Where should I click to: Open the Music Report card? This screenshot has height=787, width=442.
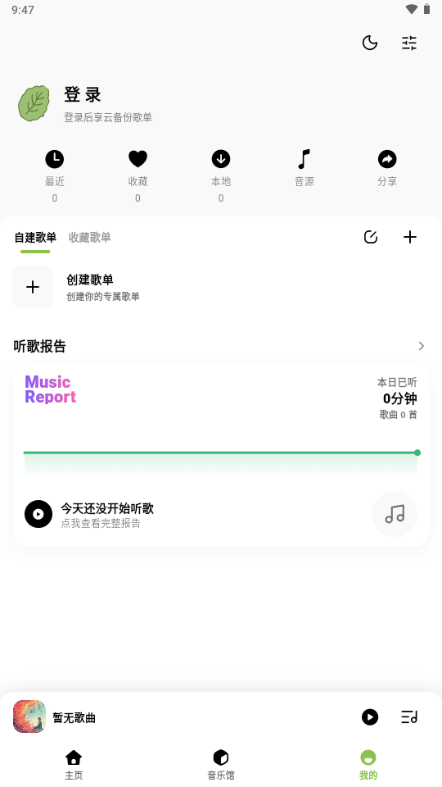[x=221, y=455]
